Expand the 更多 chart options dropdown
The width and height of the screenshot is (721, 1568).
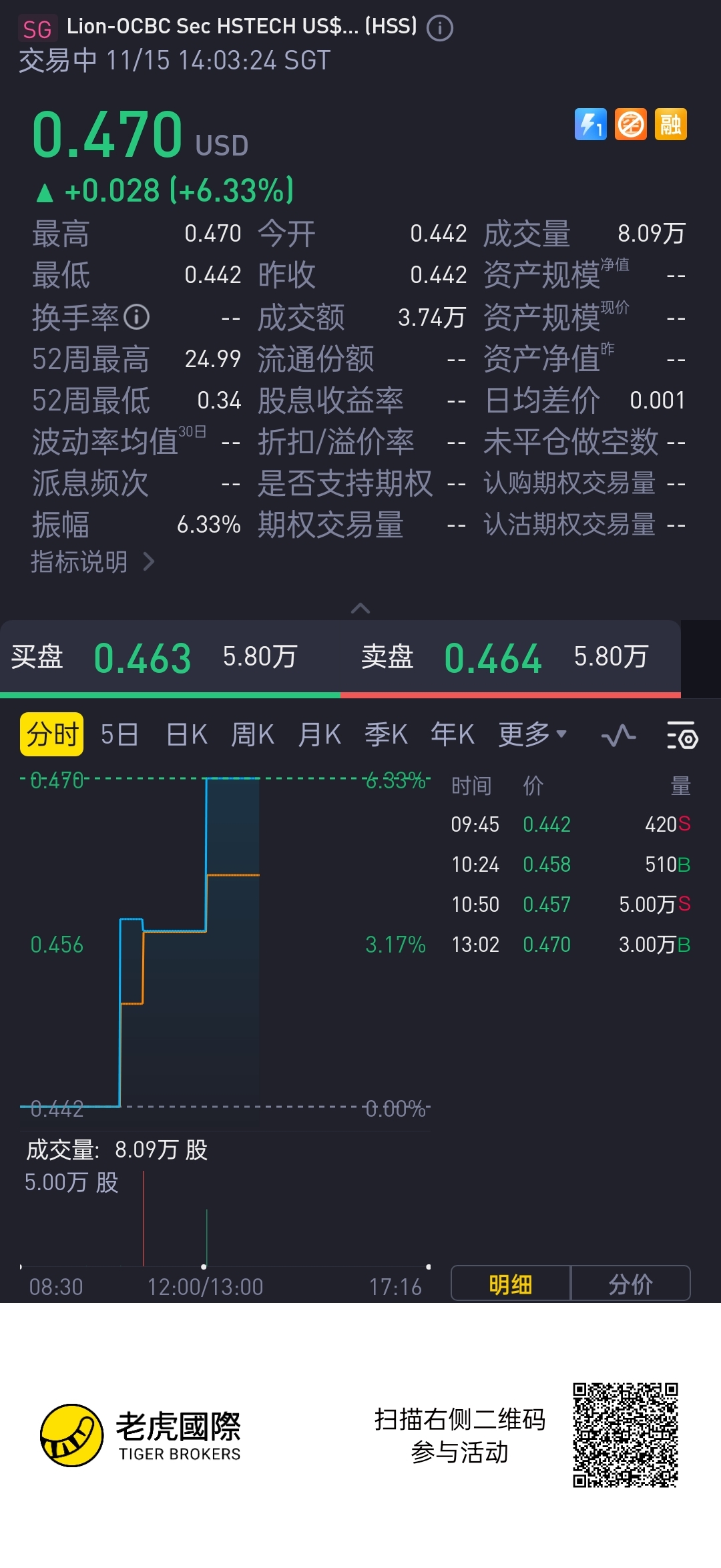pyautogui.click(x=532, y=735)
